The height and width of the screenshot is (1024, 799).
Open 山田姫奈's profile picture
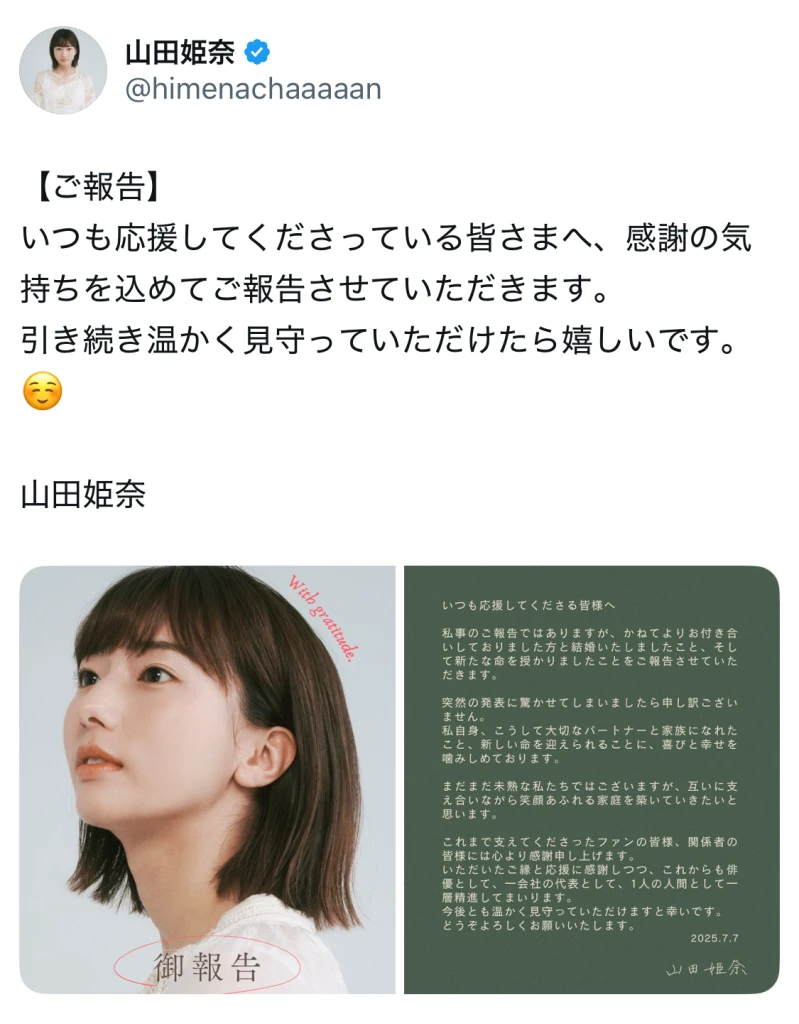click(63, 71)
